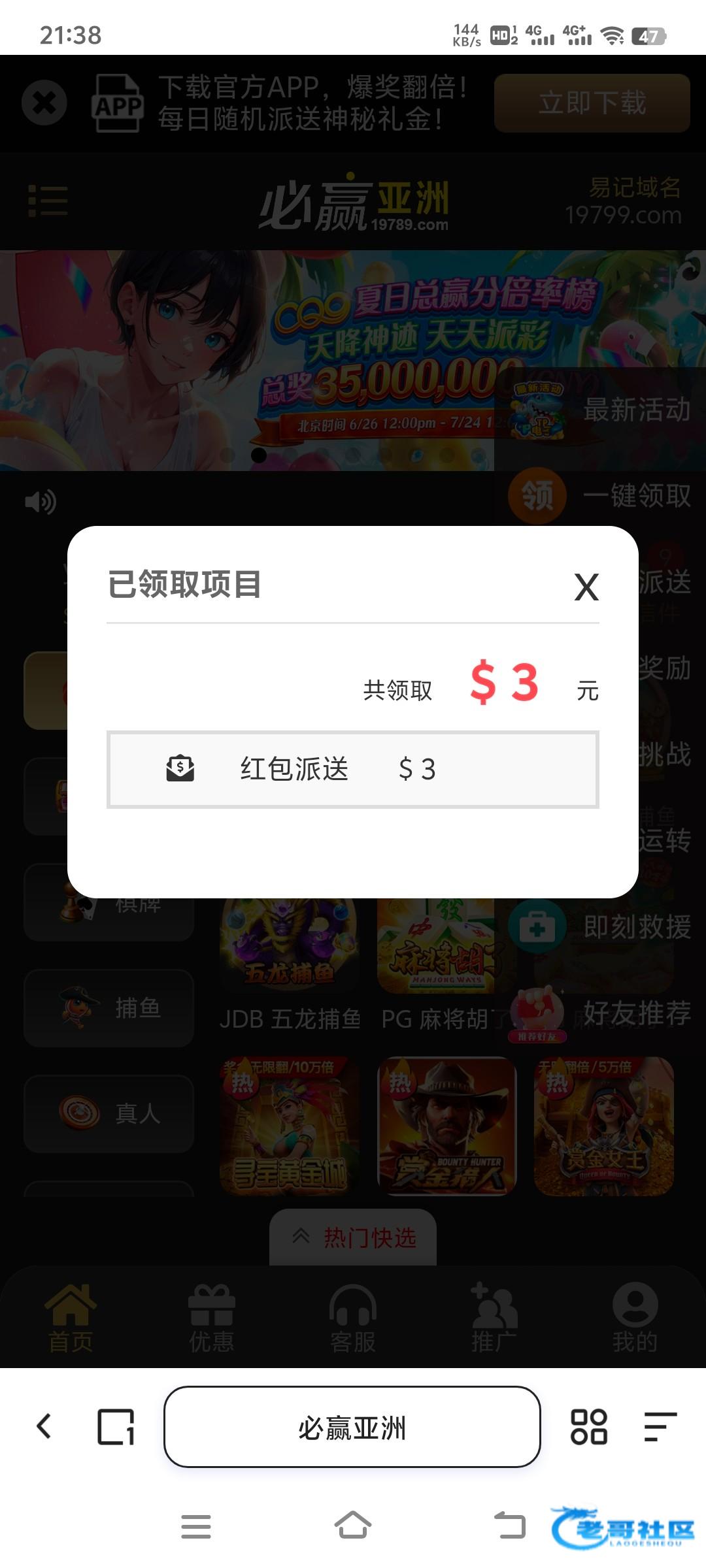
Task: Go back in the browser
Action: tap(44, 1426)
